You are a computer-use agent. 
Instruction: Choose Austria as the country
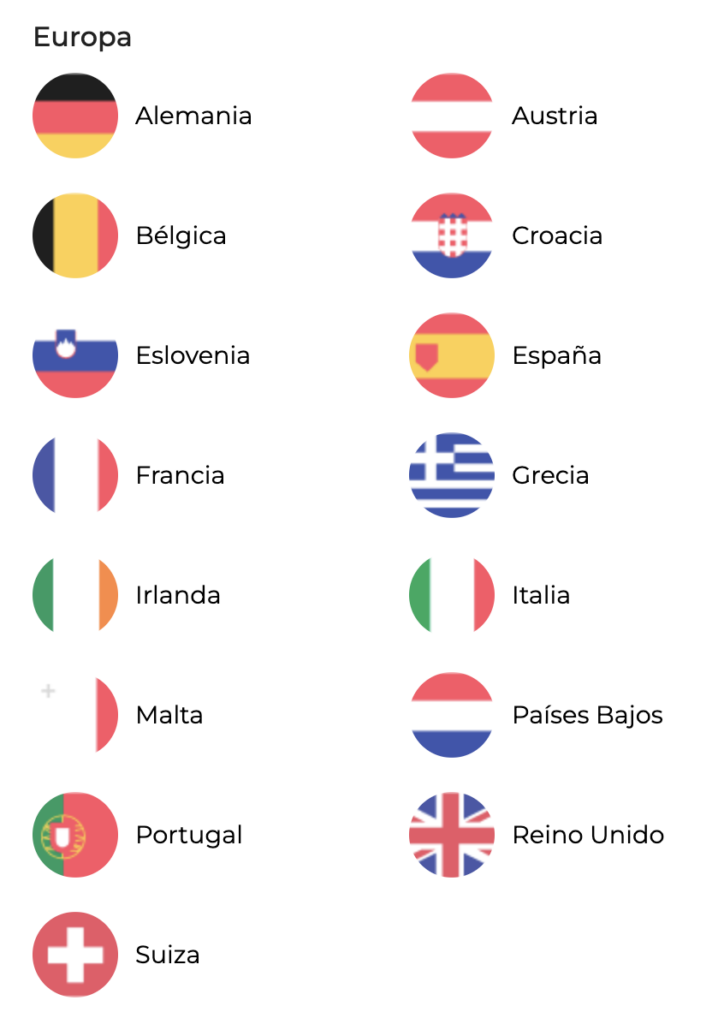point(554,116)
